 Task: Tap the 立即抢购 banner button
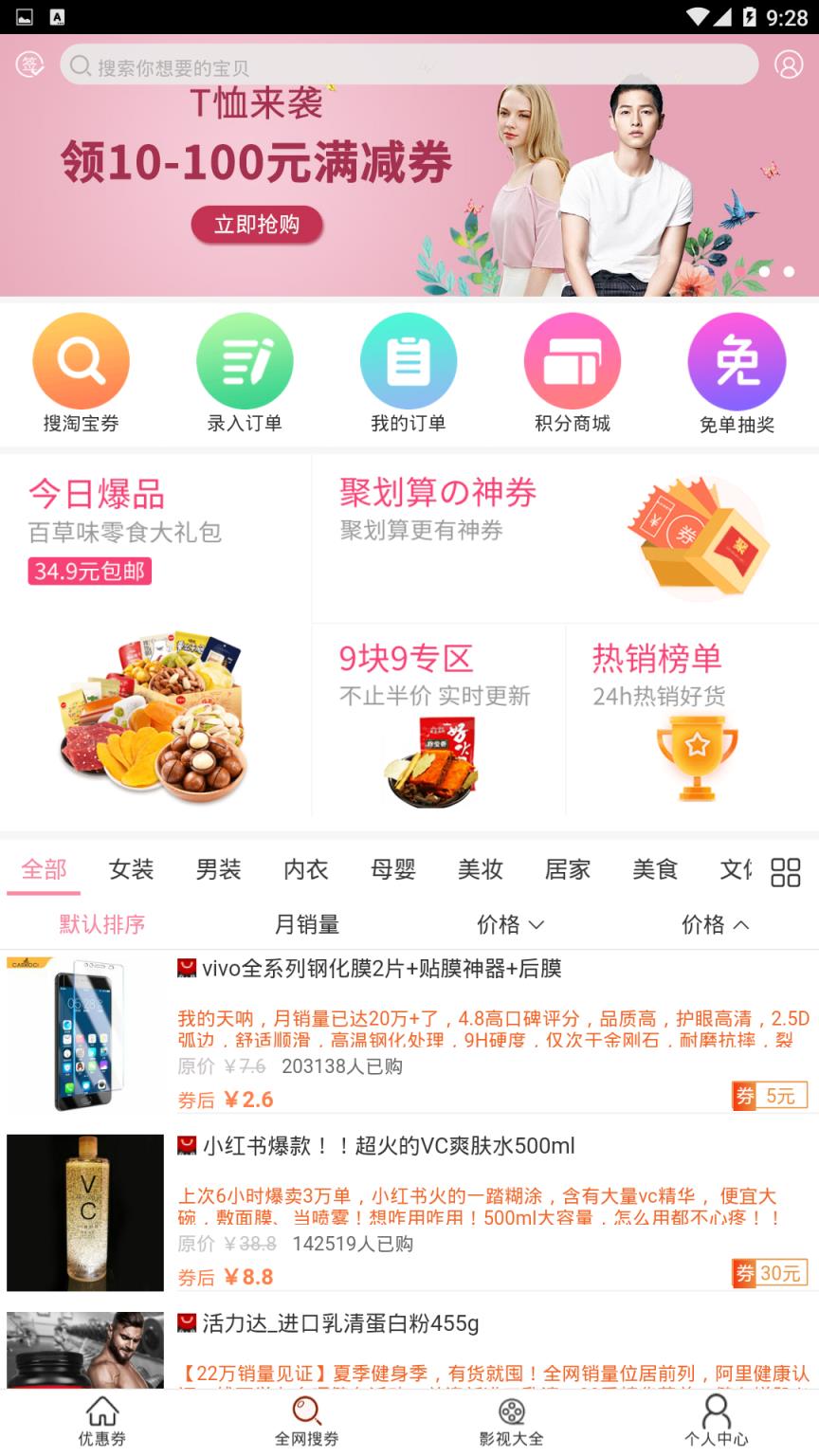pos(258,225)
